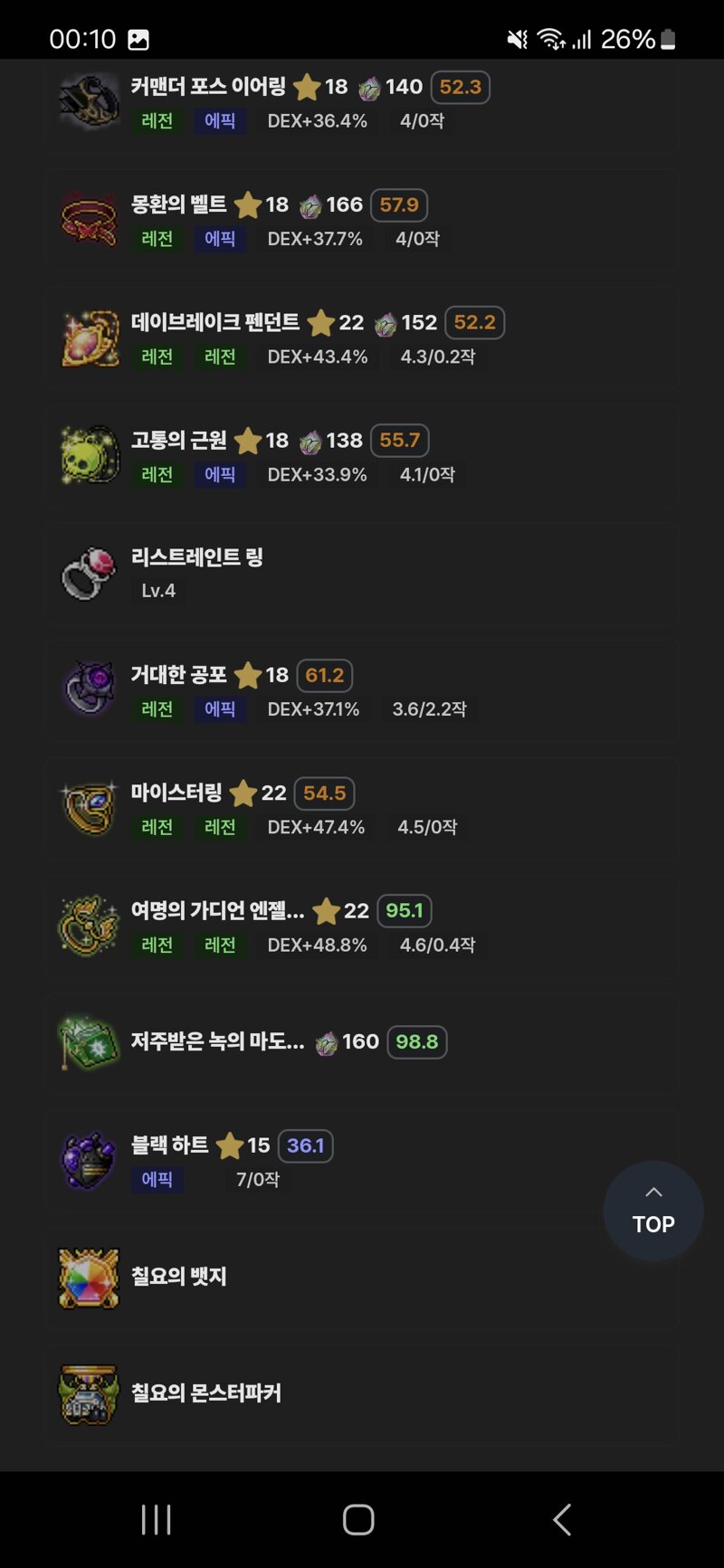View the 리스트레인트 링 Lv.4 item
Image resolution: width=724 pixels, height=1568 pixels.
[362, 574]
